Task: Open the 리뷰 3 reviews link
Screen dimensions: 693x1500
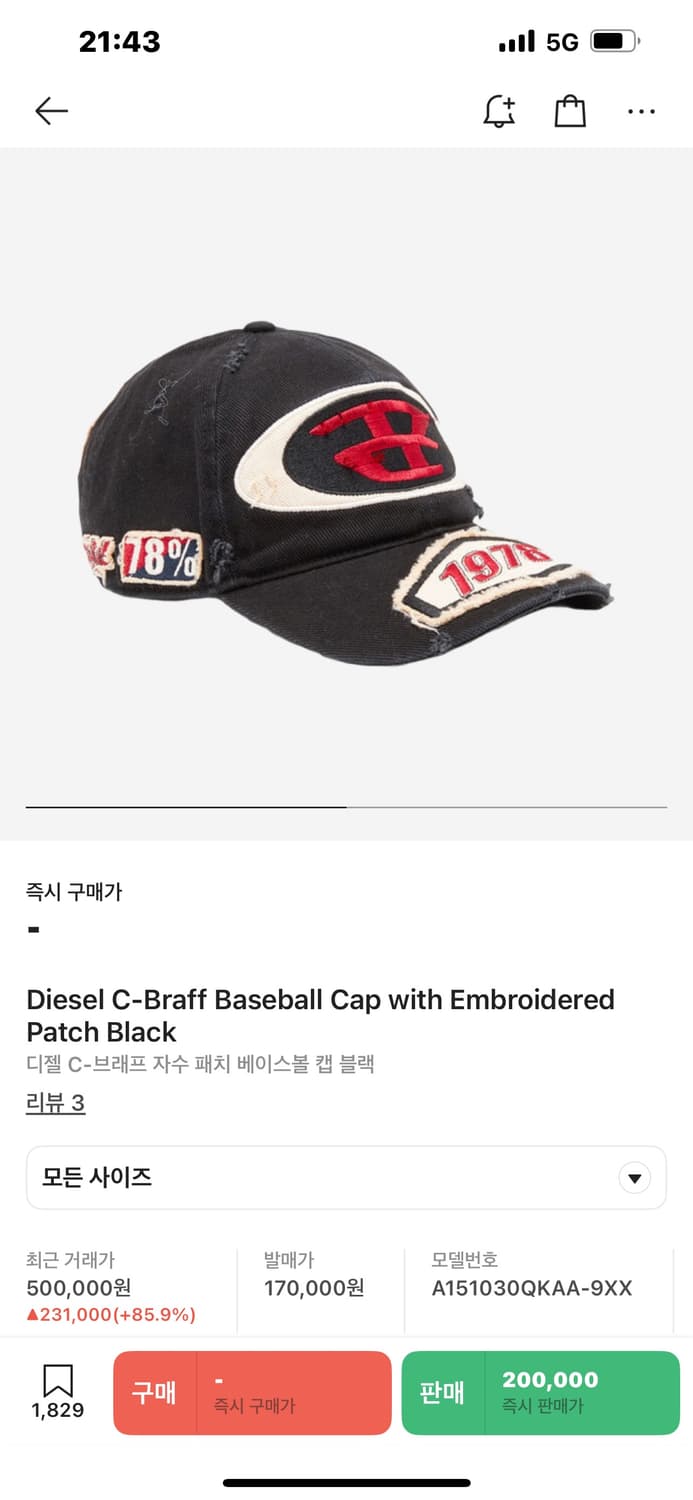Action: (56, 1103)
